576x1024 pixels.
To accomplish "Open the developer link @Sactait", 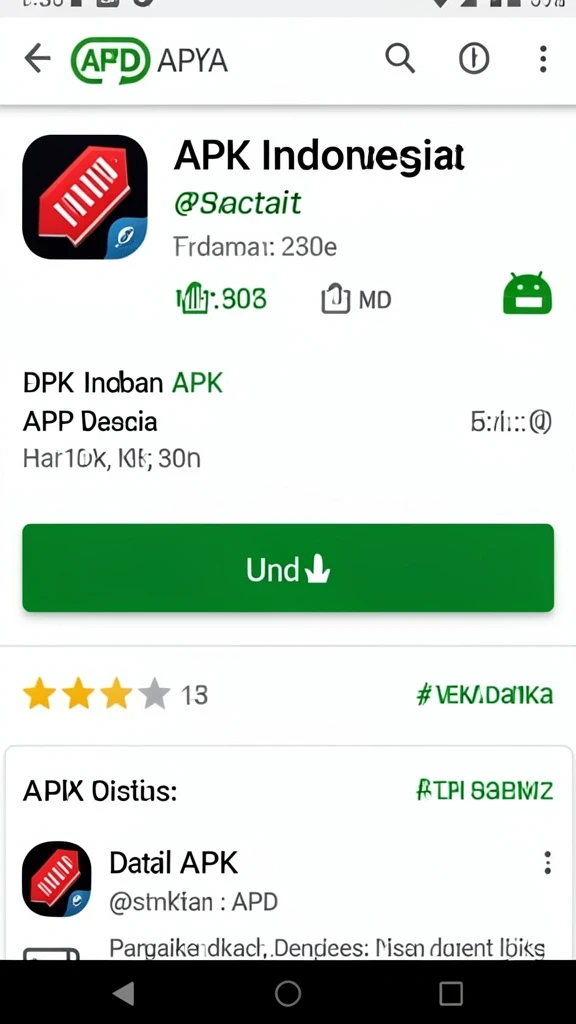I will click(x=238, y=203).
